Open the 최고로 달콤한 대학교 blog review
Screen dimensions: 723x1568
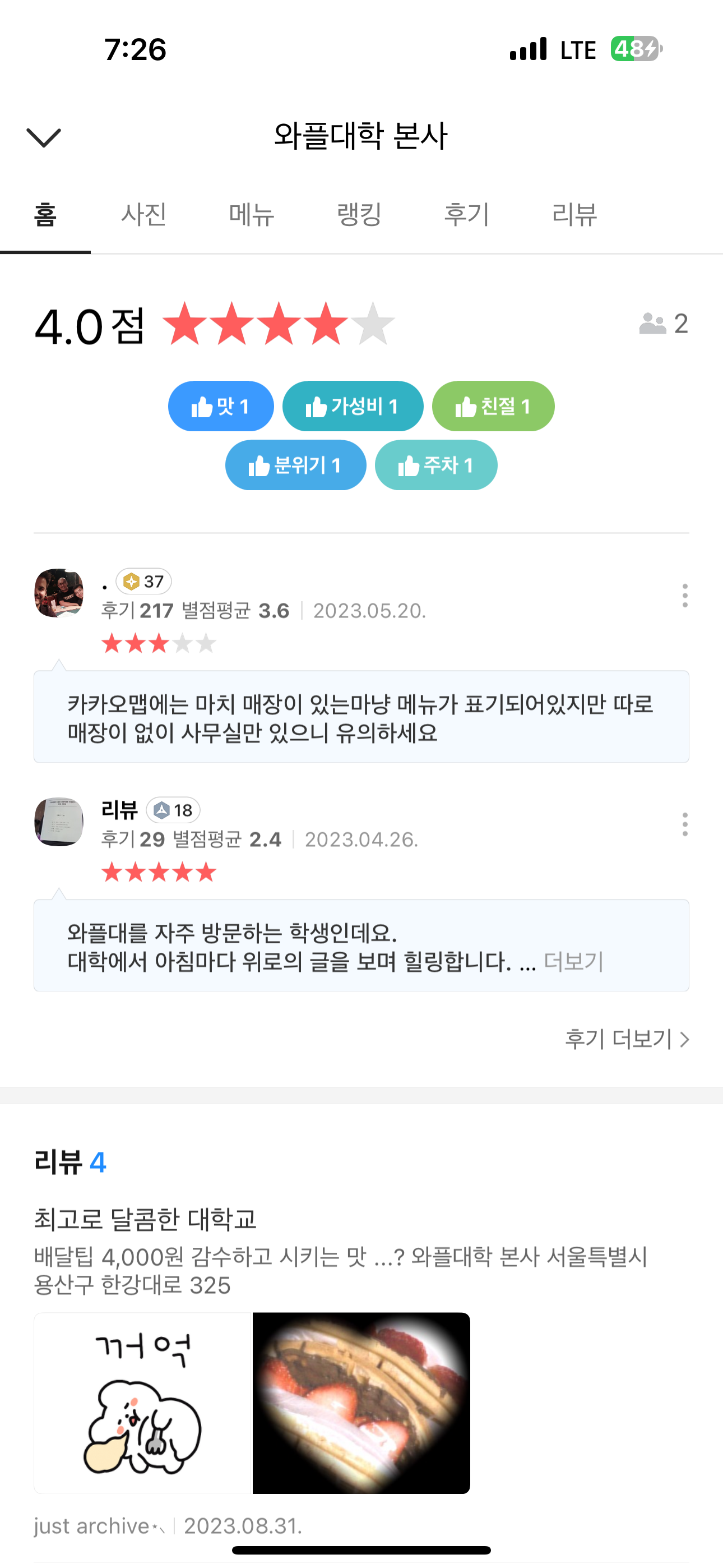pyautogui.click(x=145, y=1219)
